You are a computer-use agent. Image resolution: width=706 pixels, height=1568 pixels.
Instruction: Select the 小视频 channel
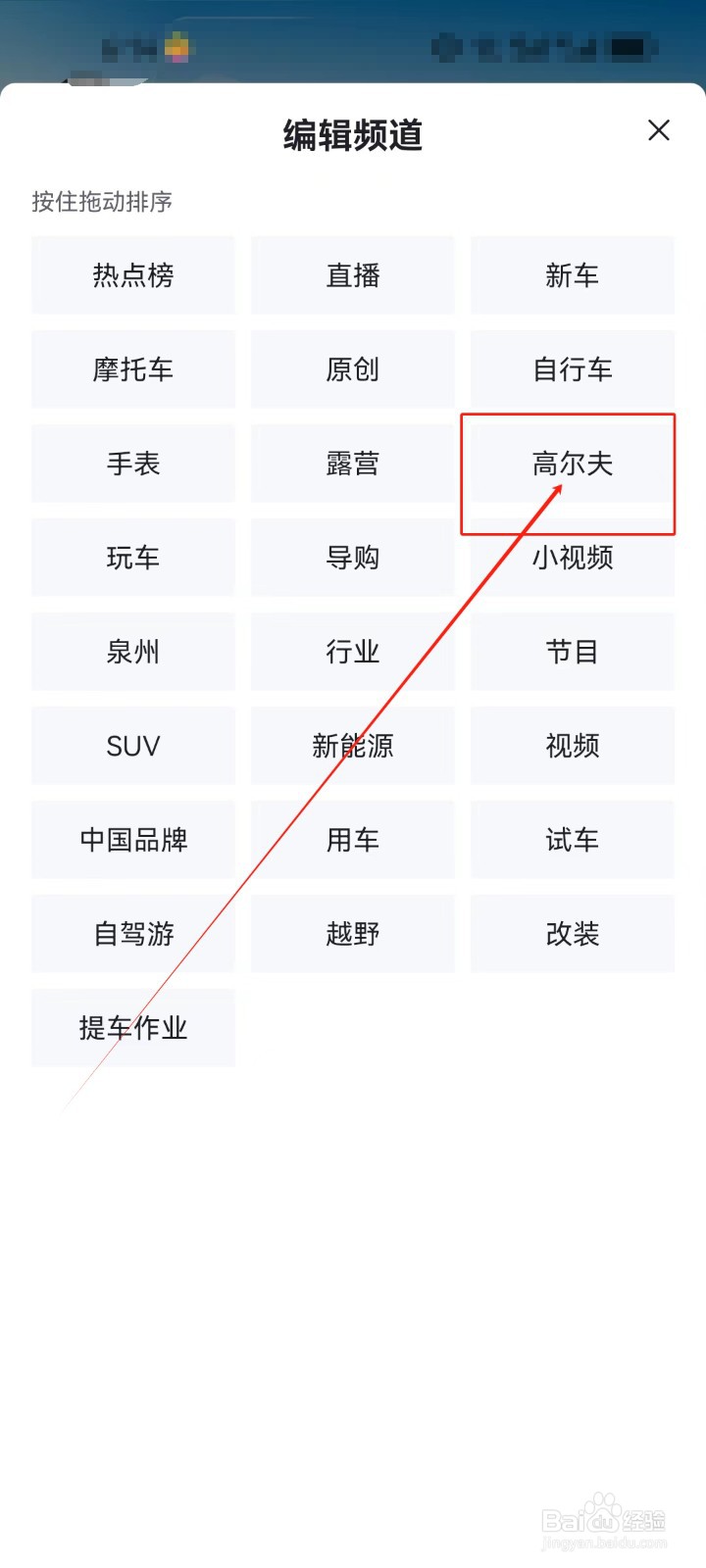tap(572, 558)
